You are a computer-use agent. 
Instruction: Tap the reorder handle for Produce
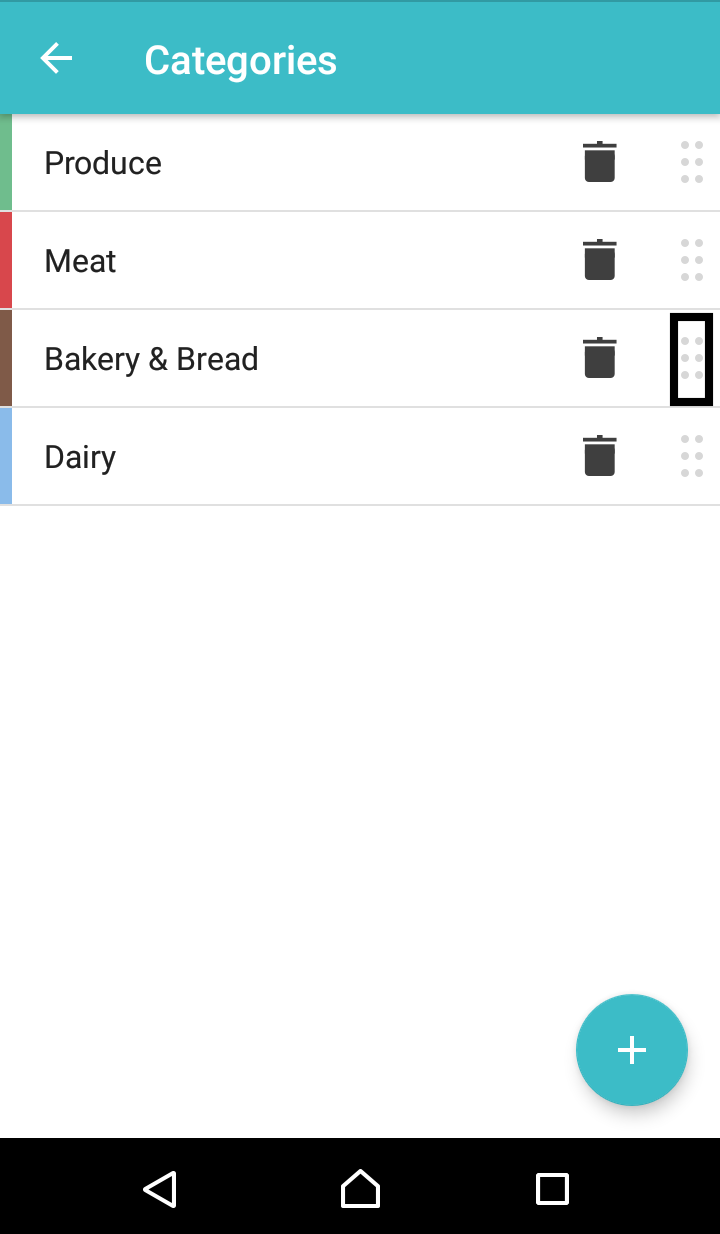[692, 162]
